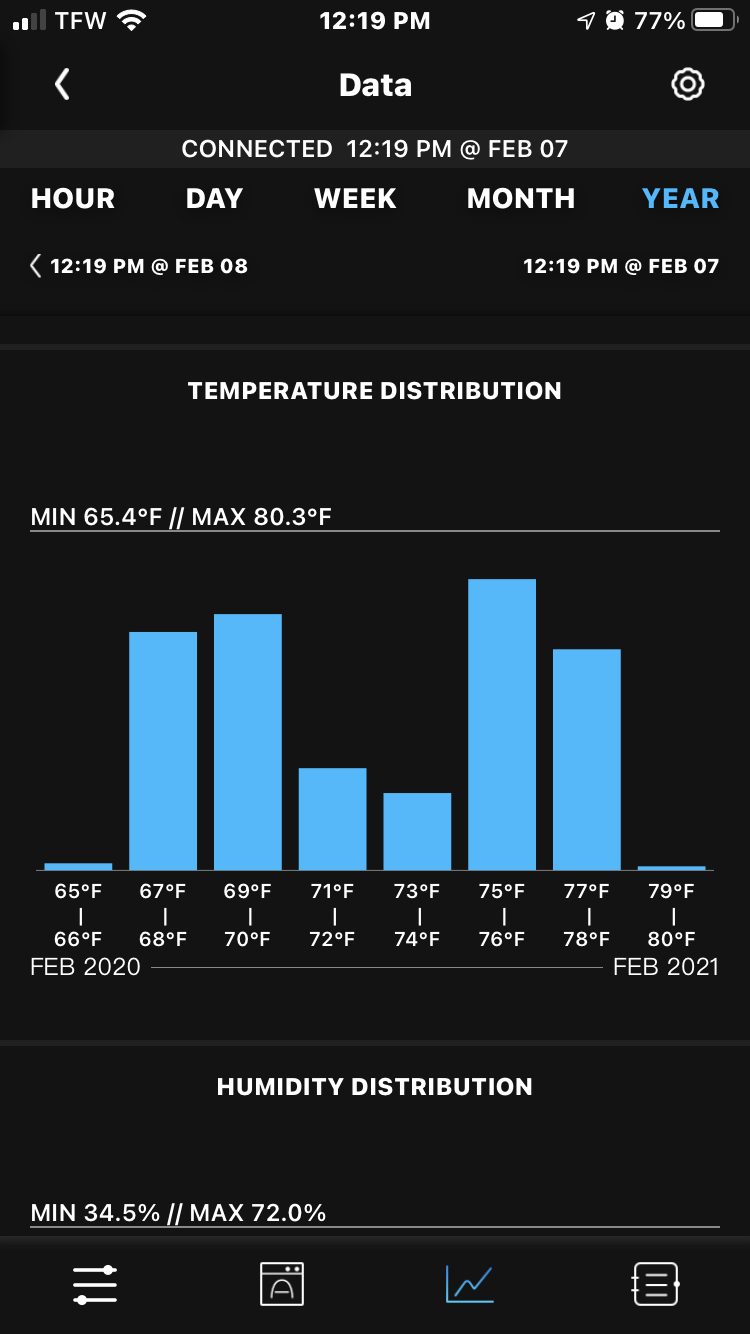Open the chart data tab
This screenshot has width=750, height=1334.
[x=469, y=1283]
